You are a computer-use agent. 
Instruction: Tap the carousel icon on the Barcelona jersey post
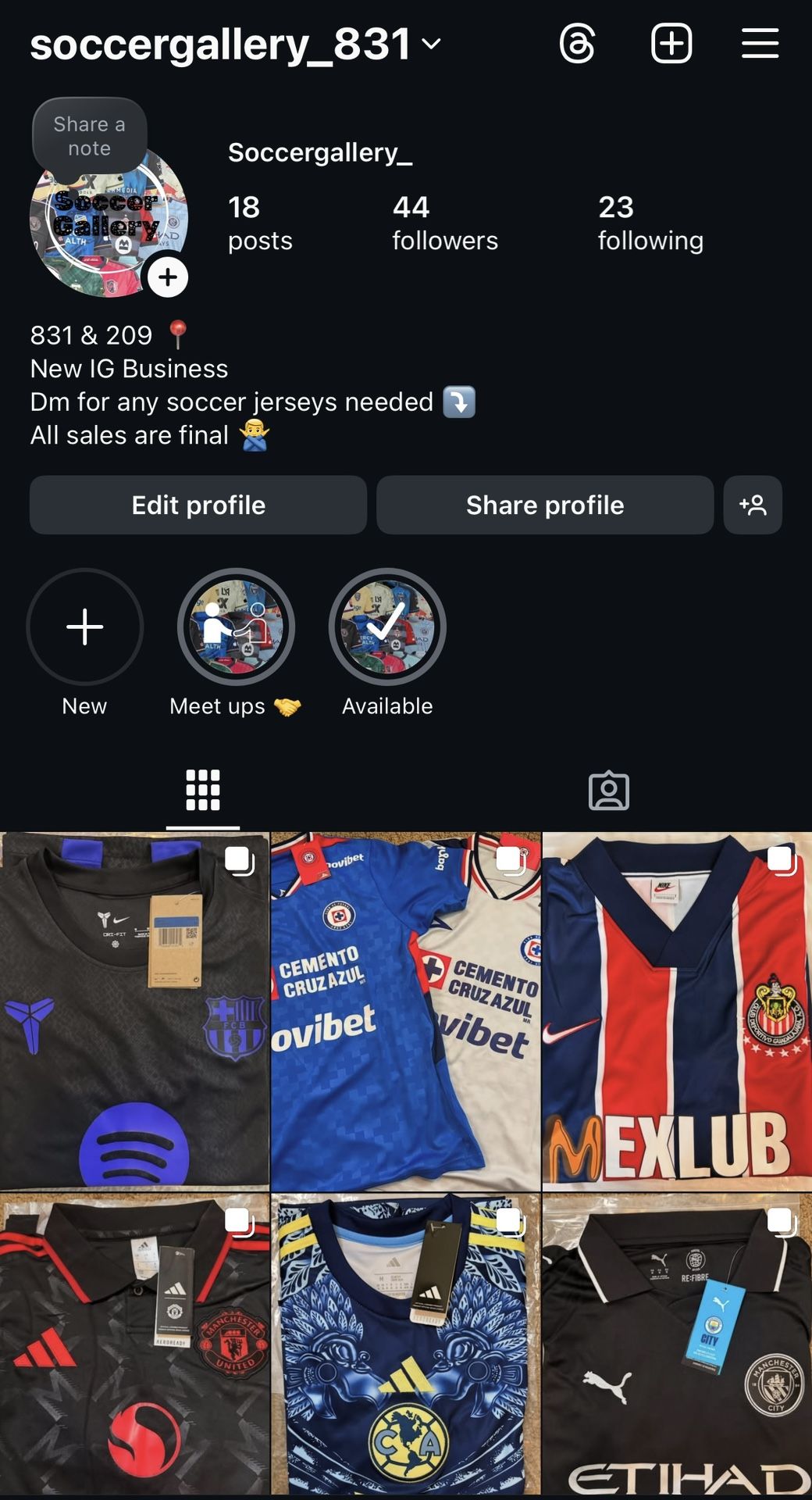pos(238,862)
